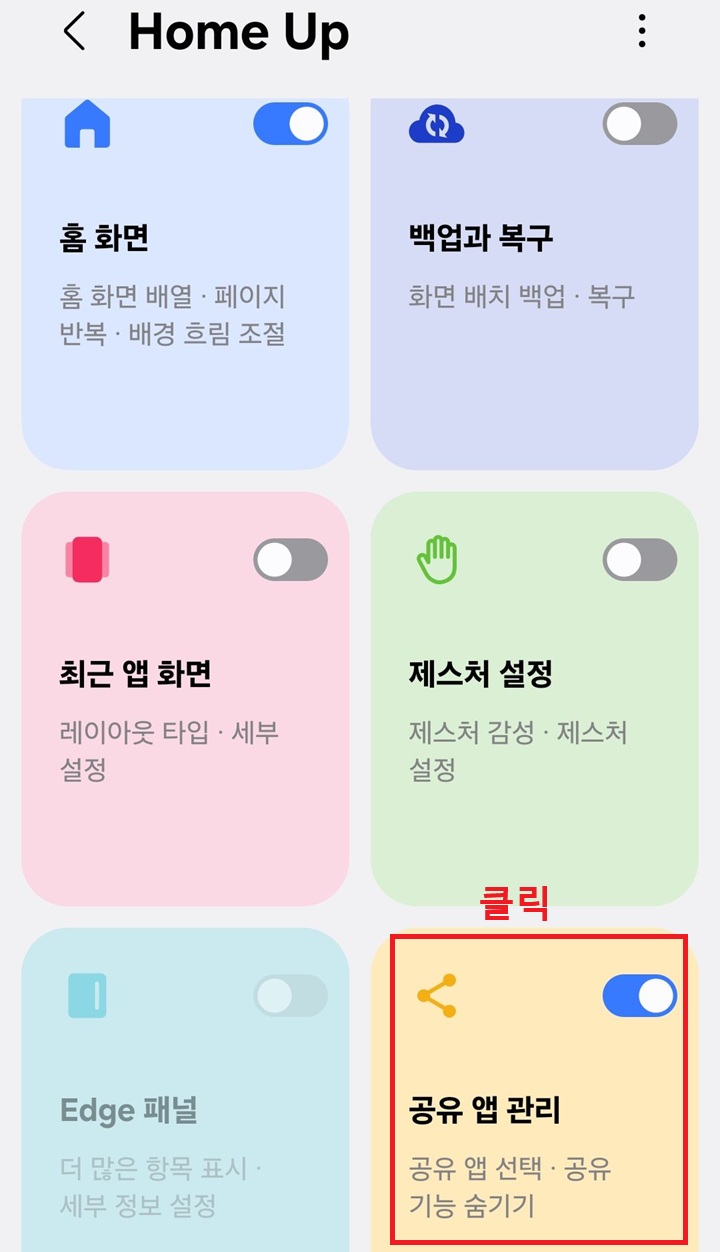Tap the yellow share icon on 공유 앱 관리
This screenshot has height=1252, width=720.
[437, 995]
